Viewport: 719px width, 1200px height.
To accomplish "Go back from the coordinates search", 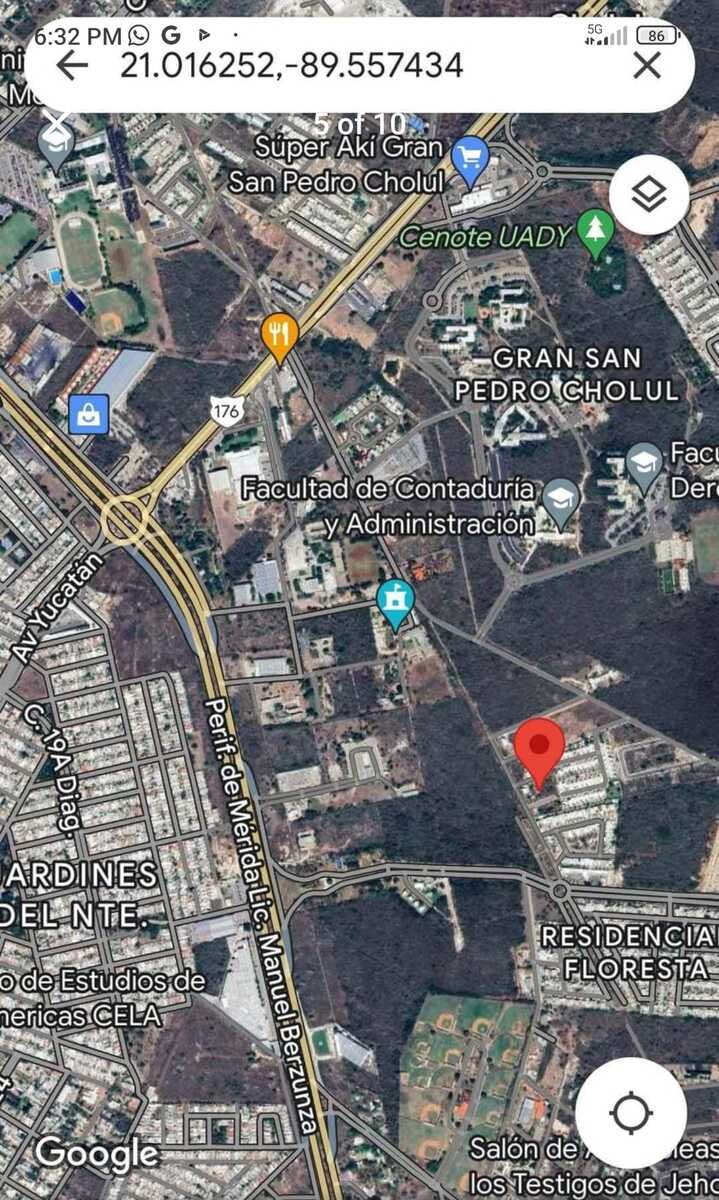I will coord(72,66).
